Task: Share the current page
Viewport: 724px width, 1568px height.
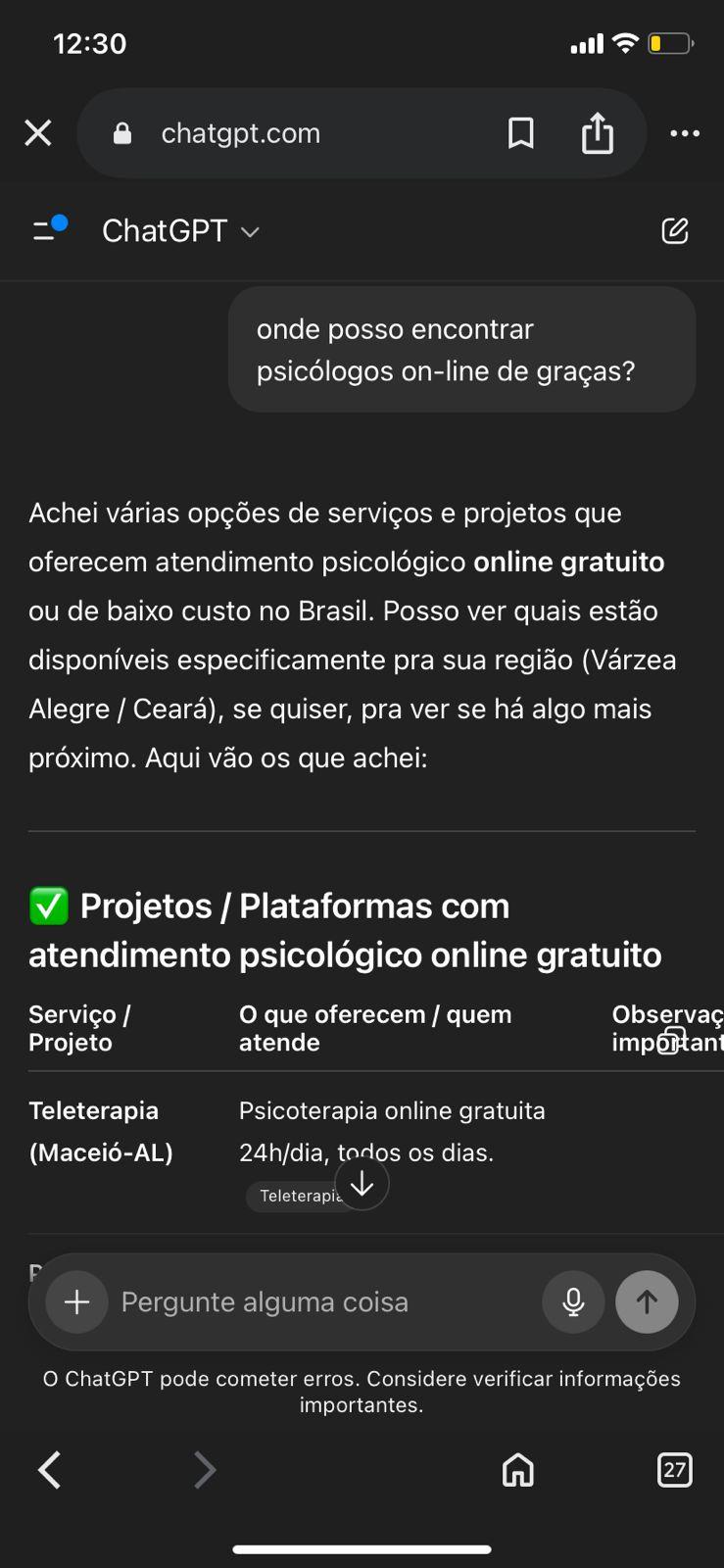Action: click(598, 132)
